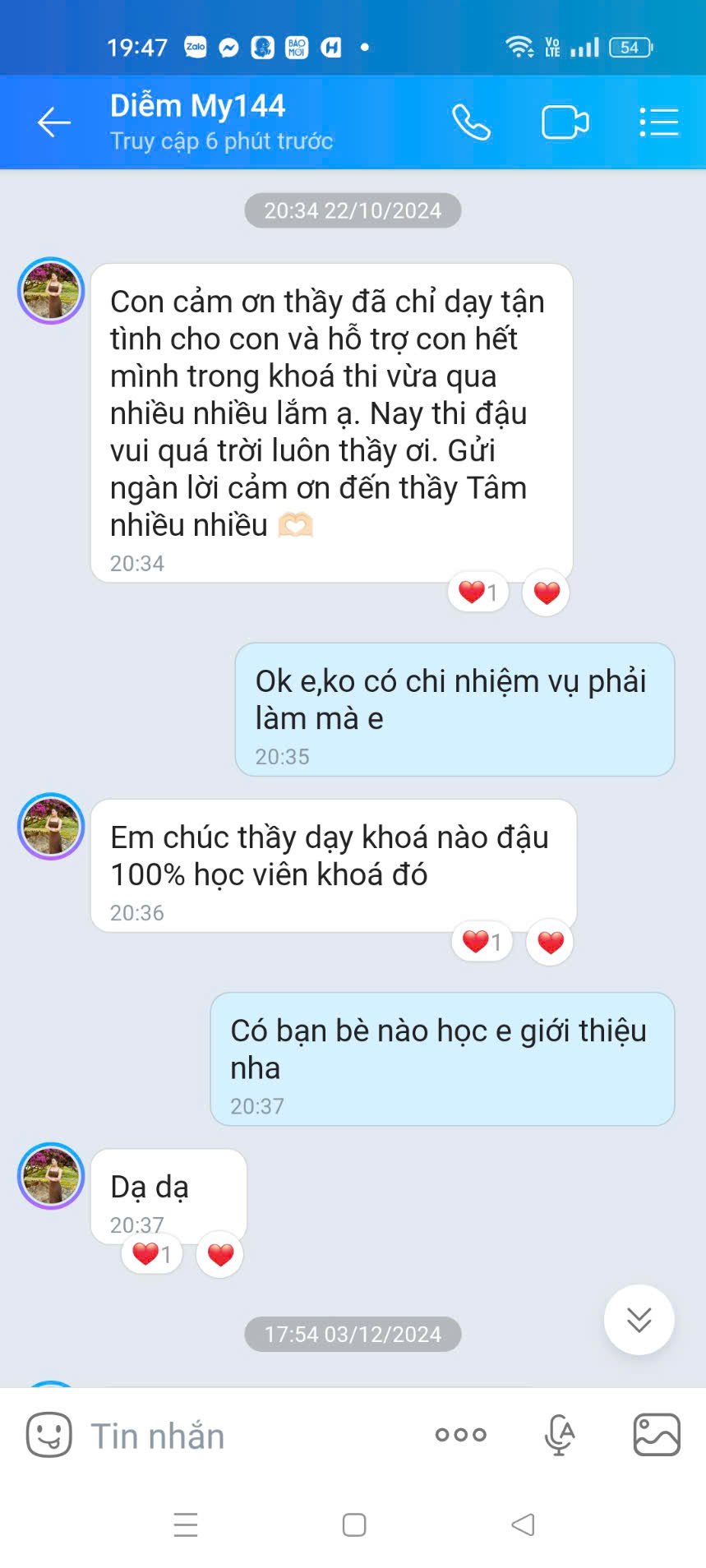
Task: View heart reaction count on "Em chúc thầy" message
Action: coord(482,942)
